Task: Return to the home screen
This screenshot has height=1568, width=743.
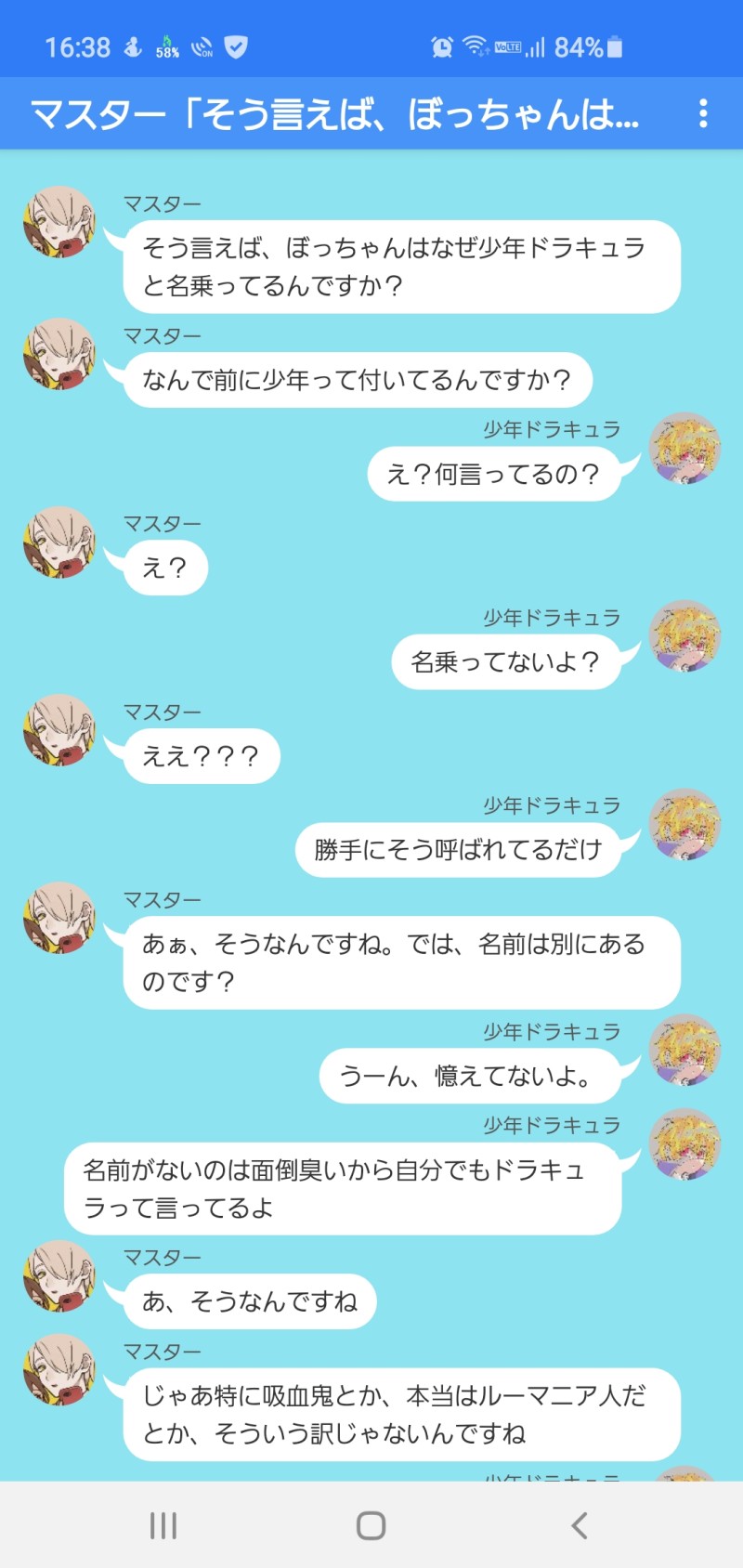Action: coord(371,1525)
